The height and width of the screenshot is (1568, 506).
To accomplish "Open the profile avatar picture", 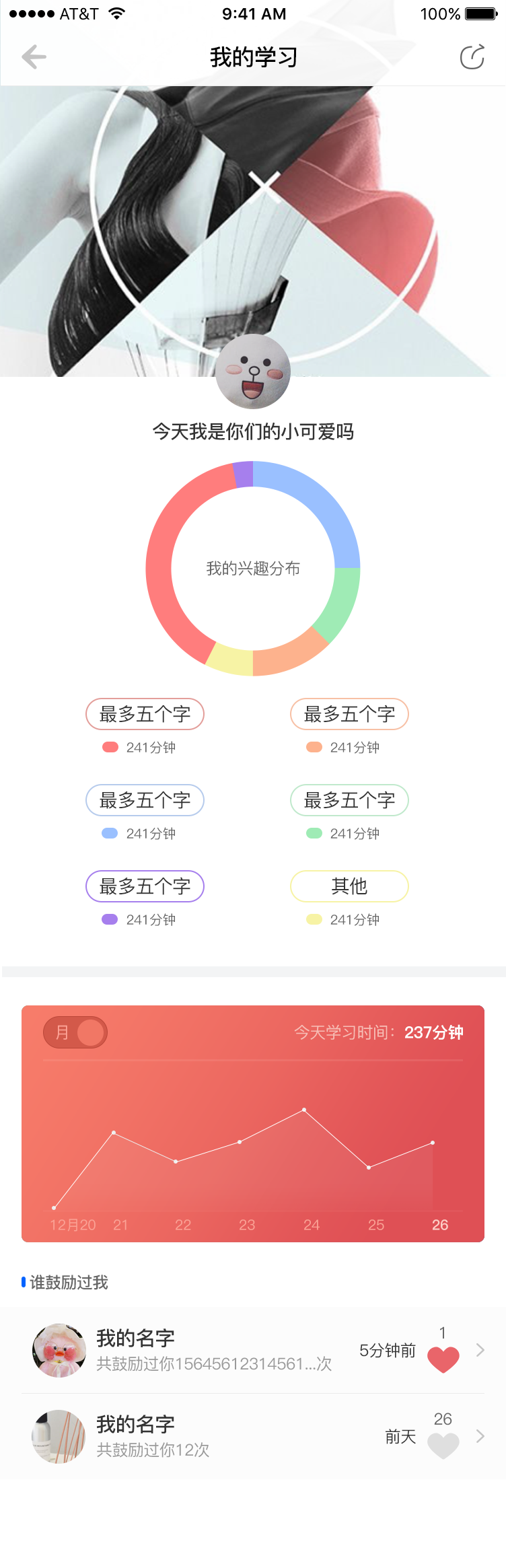I will coord(253,371).
